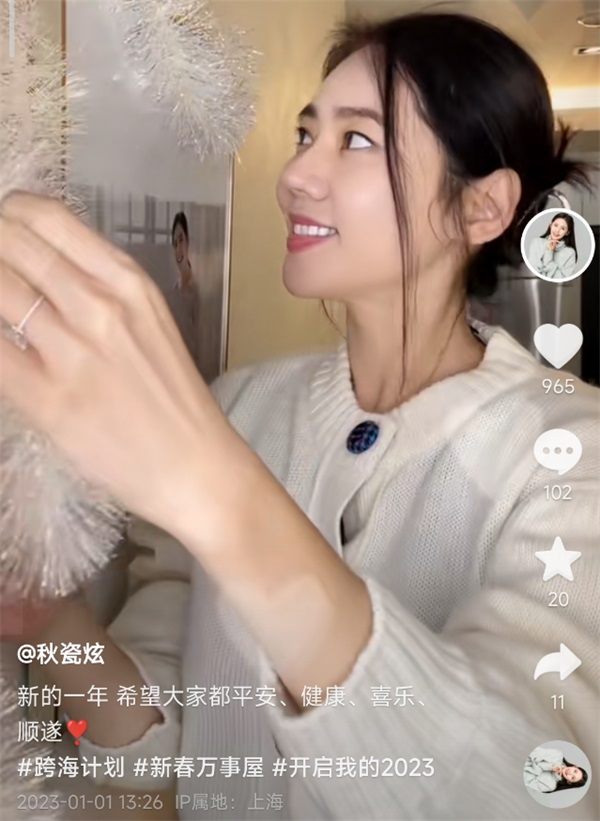Add this video to favorites with the star
The image size is (600, 821).
pyautogui.click(x=557, y=560)
